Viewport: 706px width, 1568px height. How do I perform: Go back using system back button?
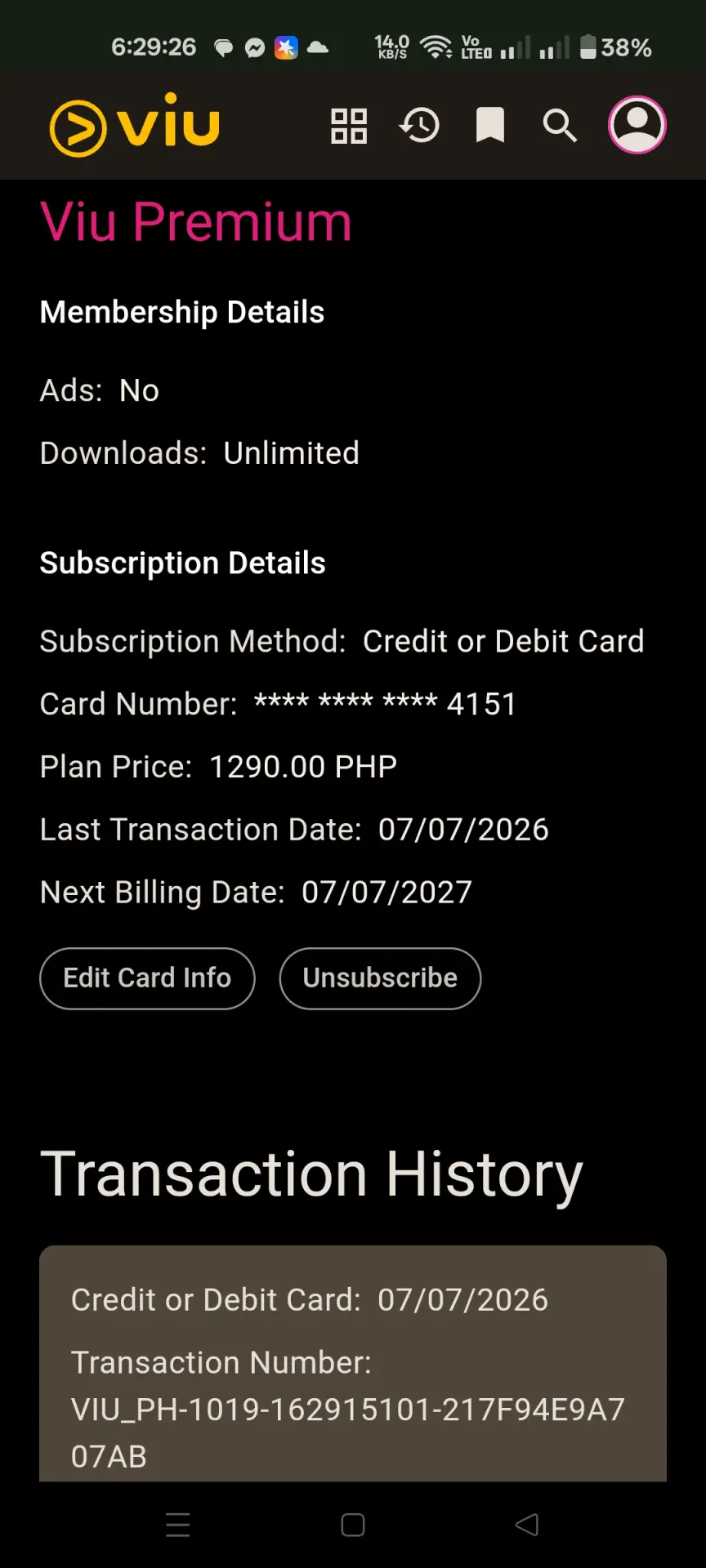(527, 1525)
